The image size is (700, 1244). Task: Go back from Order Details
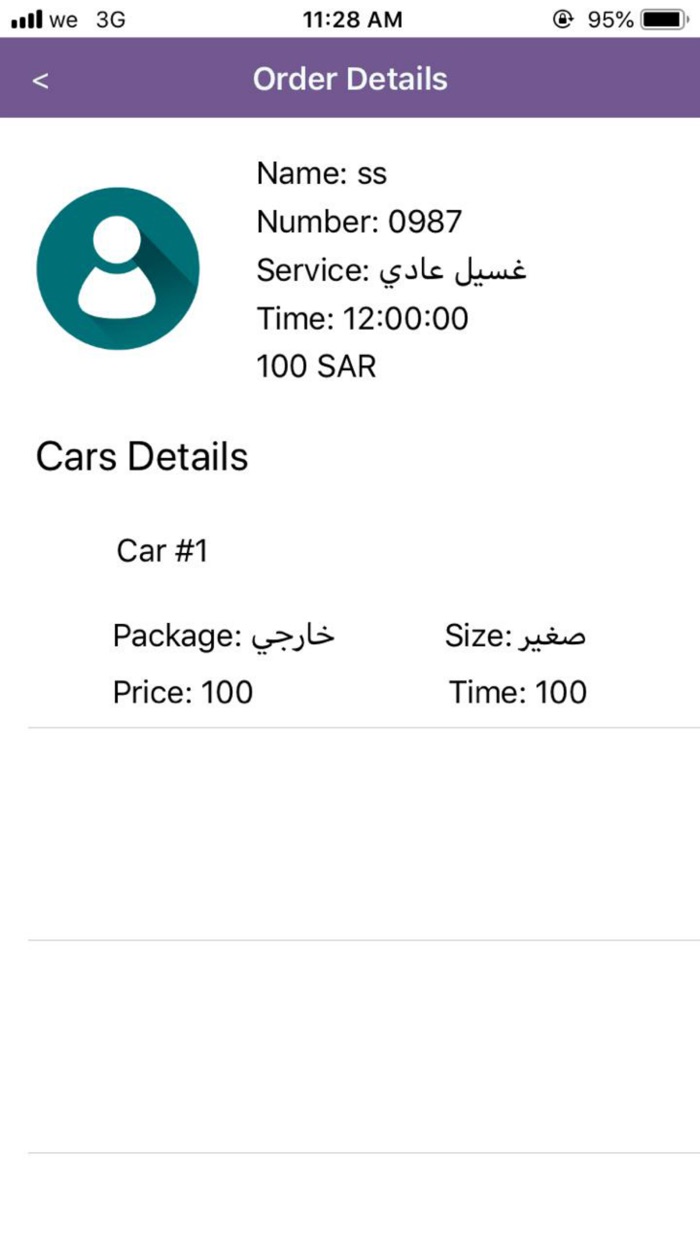coord(40,80)
